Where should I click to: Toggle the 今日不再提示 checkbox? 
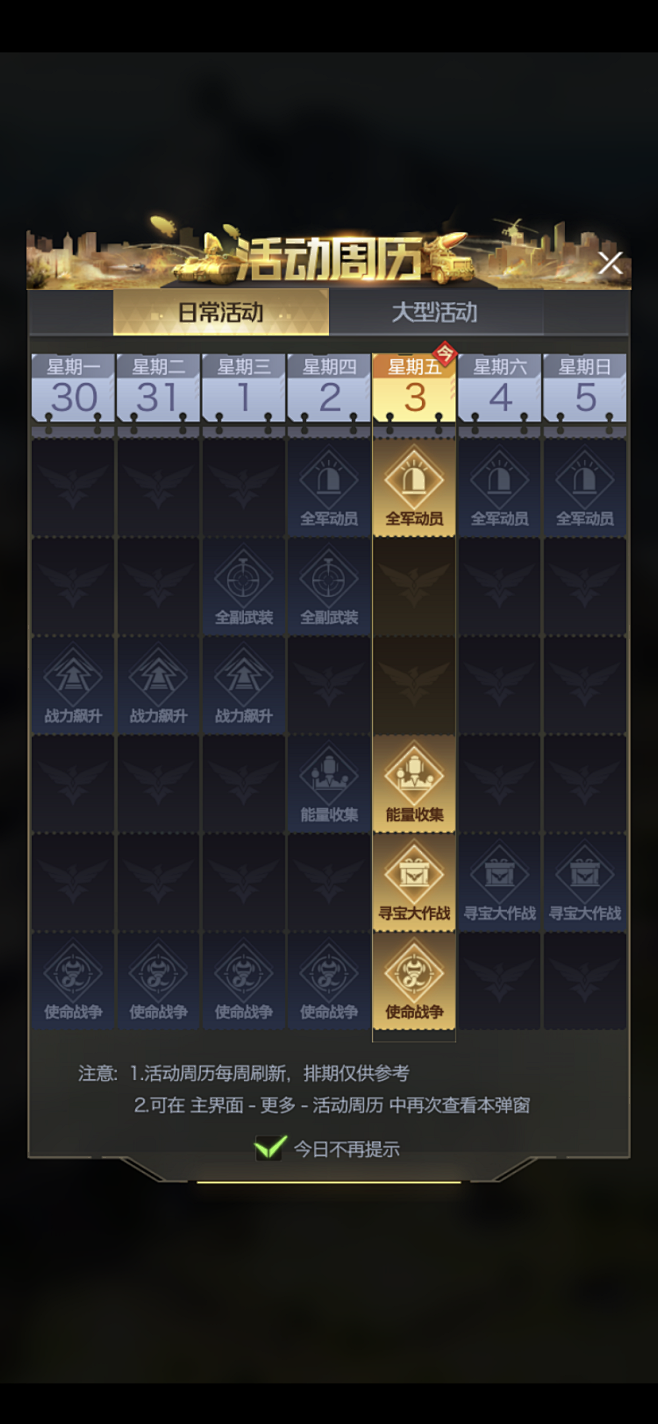coord(270,1148)
